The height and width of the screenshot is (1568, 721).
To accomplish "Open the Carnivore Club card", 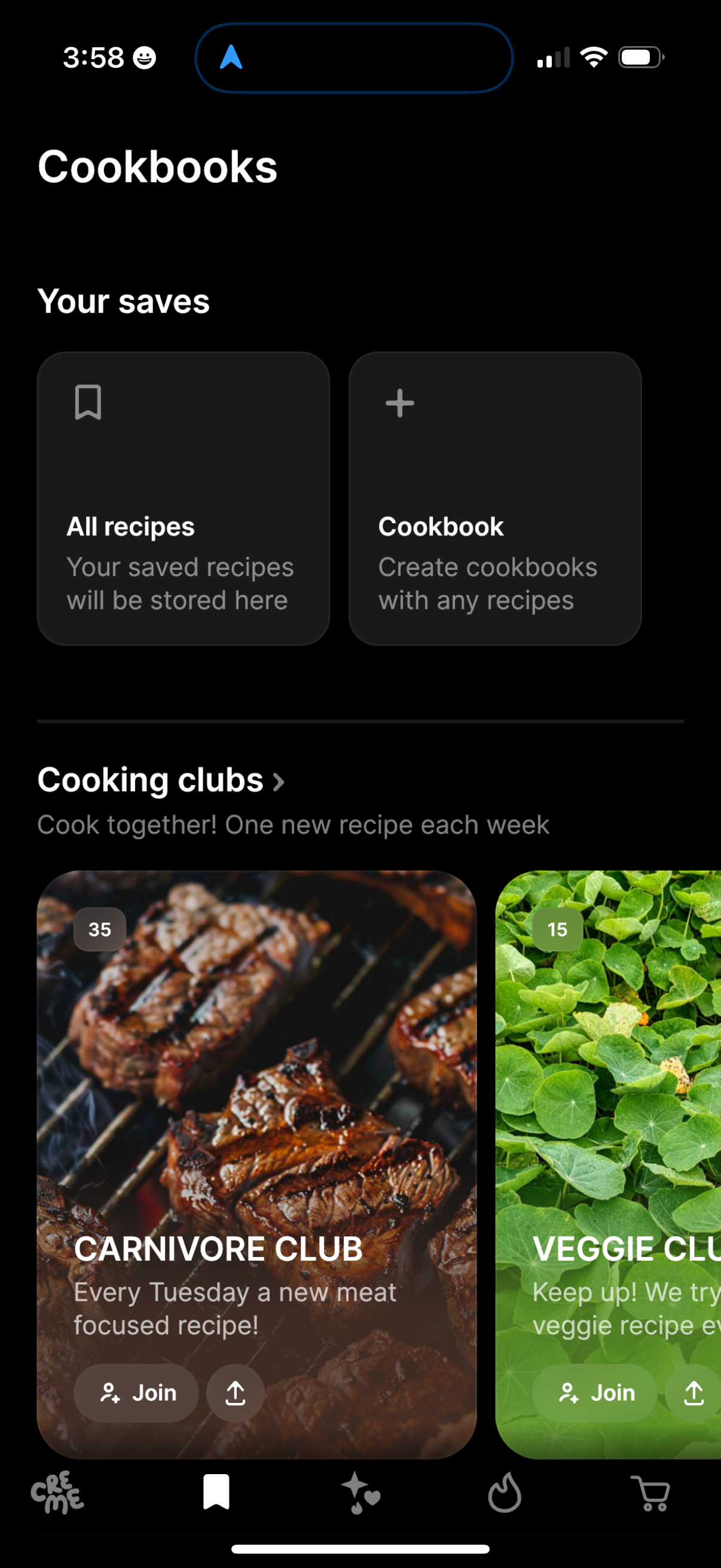I will (256, 1065).
